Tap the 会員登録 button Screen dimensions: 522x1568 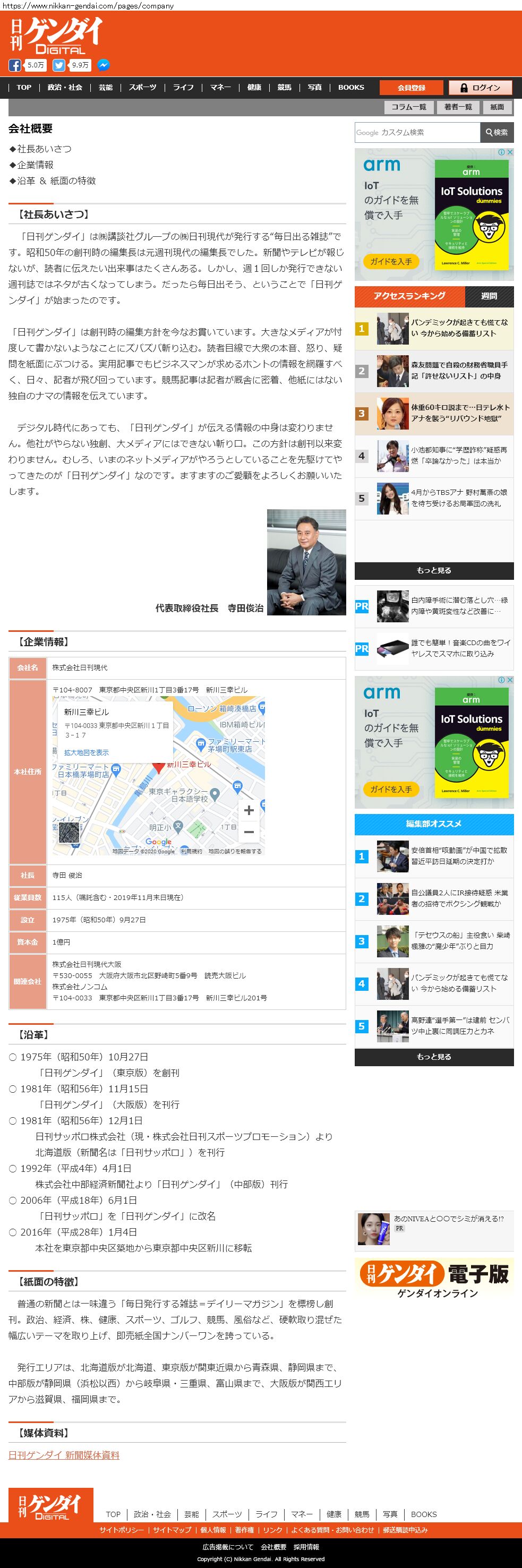tap(411, 88)
